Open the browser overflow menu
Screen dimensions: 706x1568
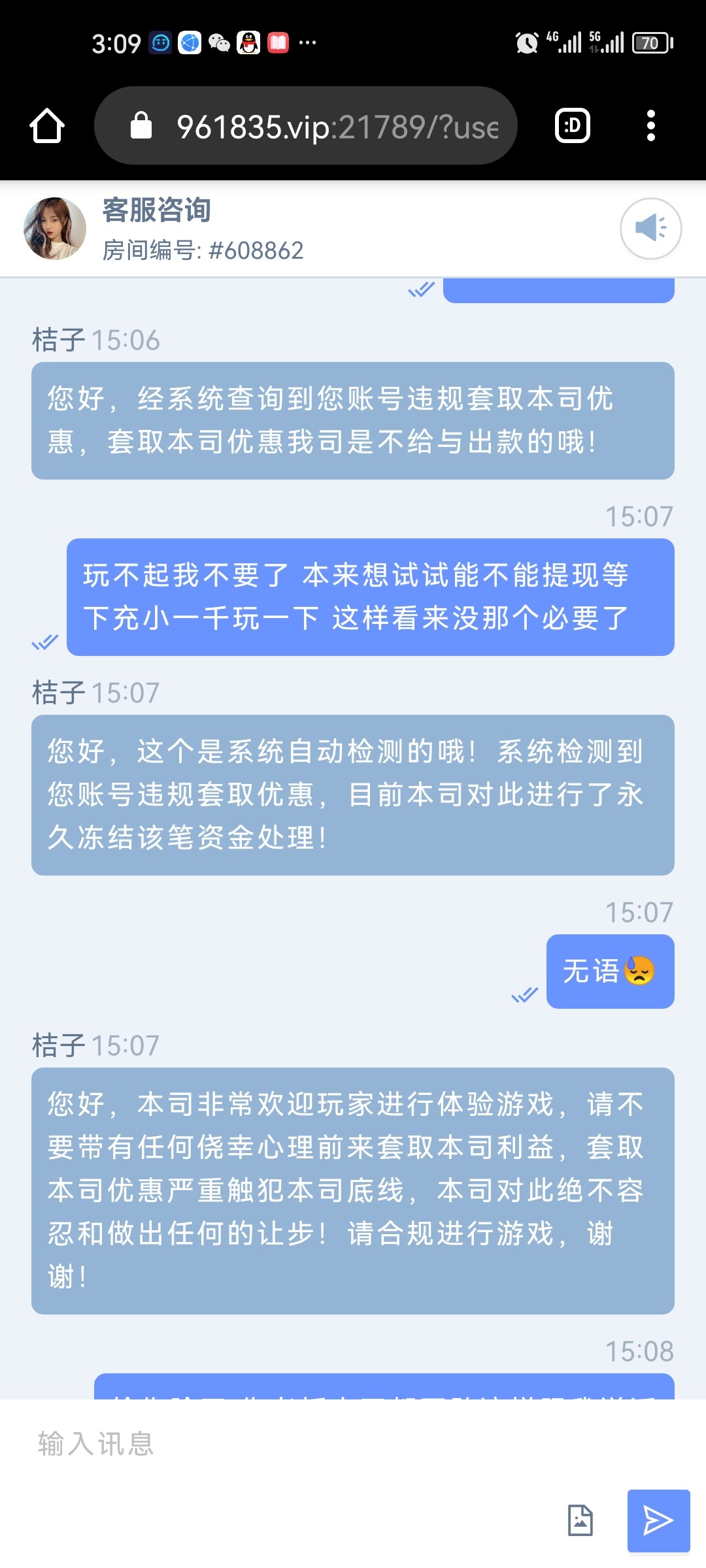click(650, 125)
